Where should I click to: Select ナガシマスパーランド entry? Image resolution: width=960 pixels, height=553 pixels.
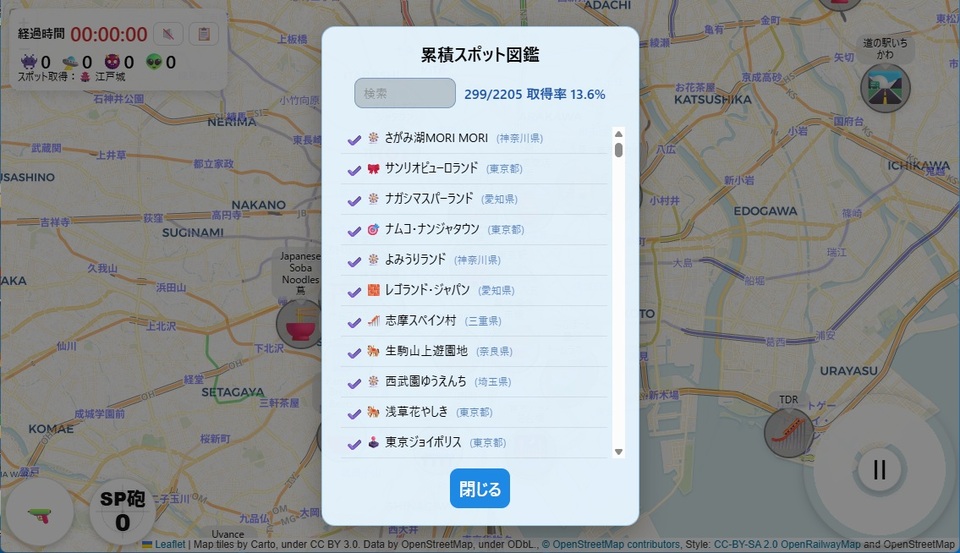pos(474,199)
